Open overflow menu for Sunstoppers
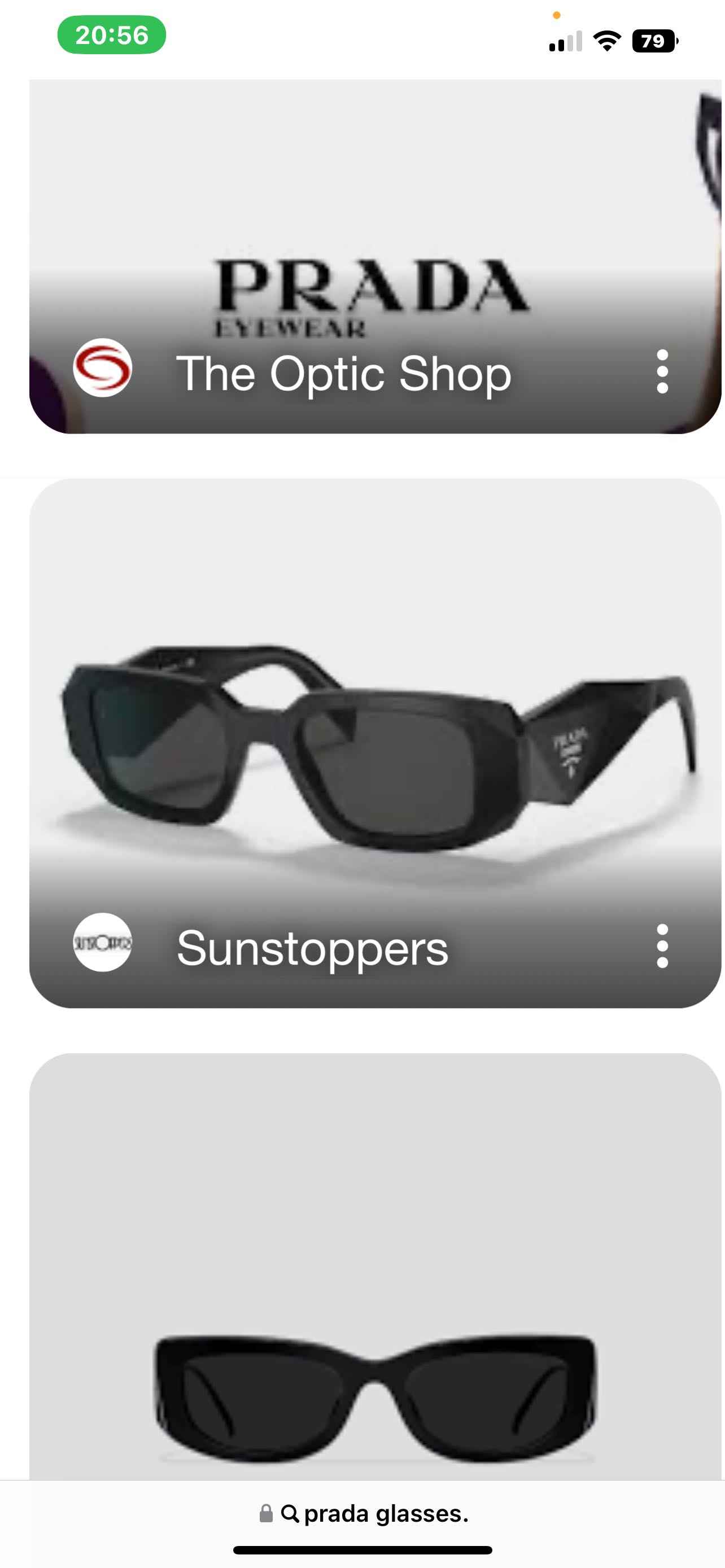 [x=662, y=946]
